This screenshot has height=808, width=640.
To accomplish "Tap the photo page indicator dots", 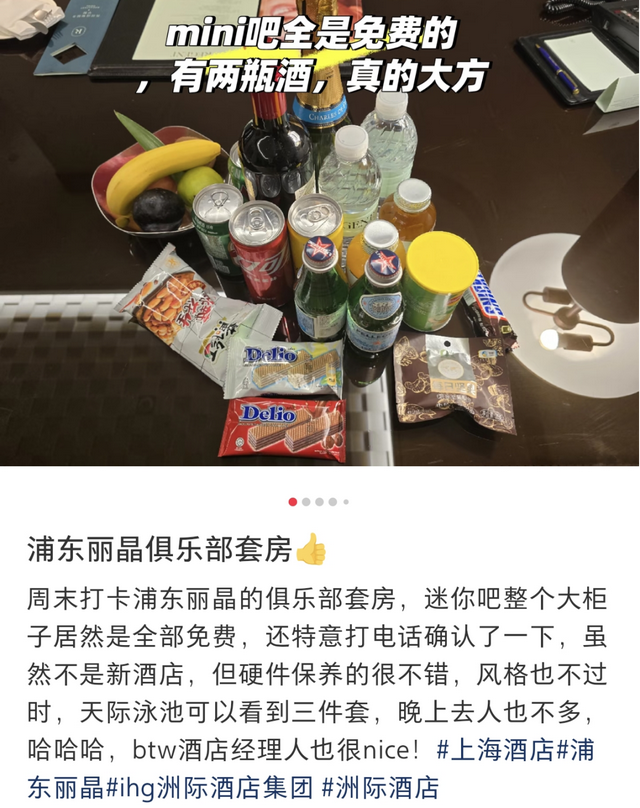I will [x=320, y=501].
